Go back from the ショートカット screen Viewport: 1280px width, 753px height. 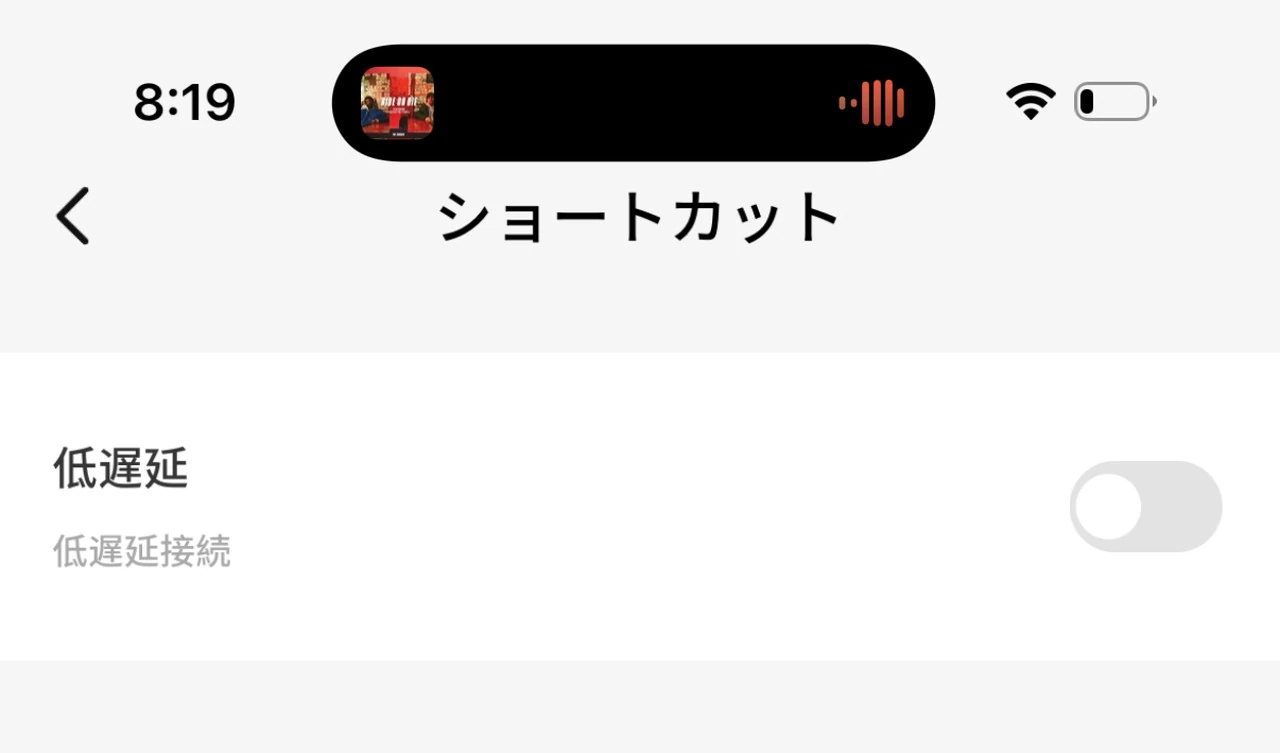click(x=73, y=216)
